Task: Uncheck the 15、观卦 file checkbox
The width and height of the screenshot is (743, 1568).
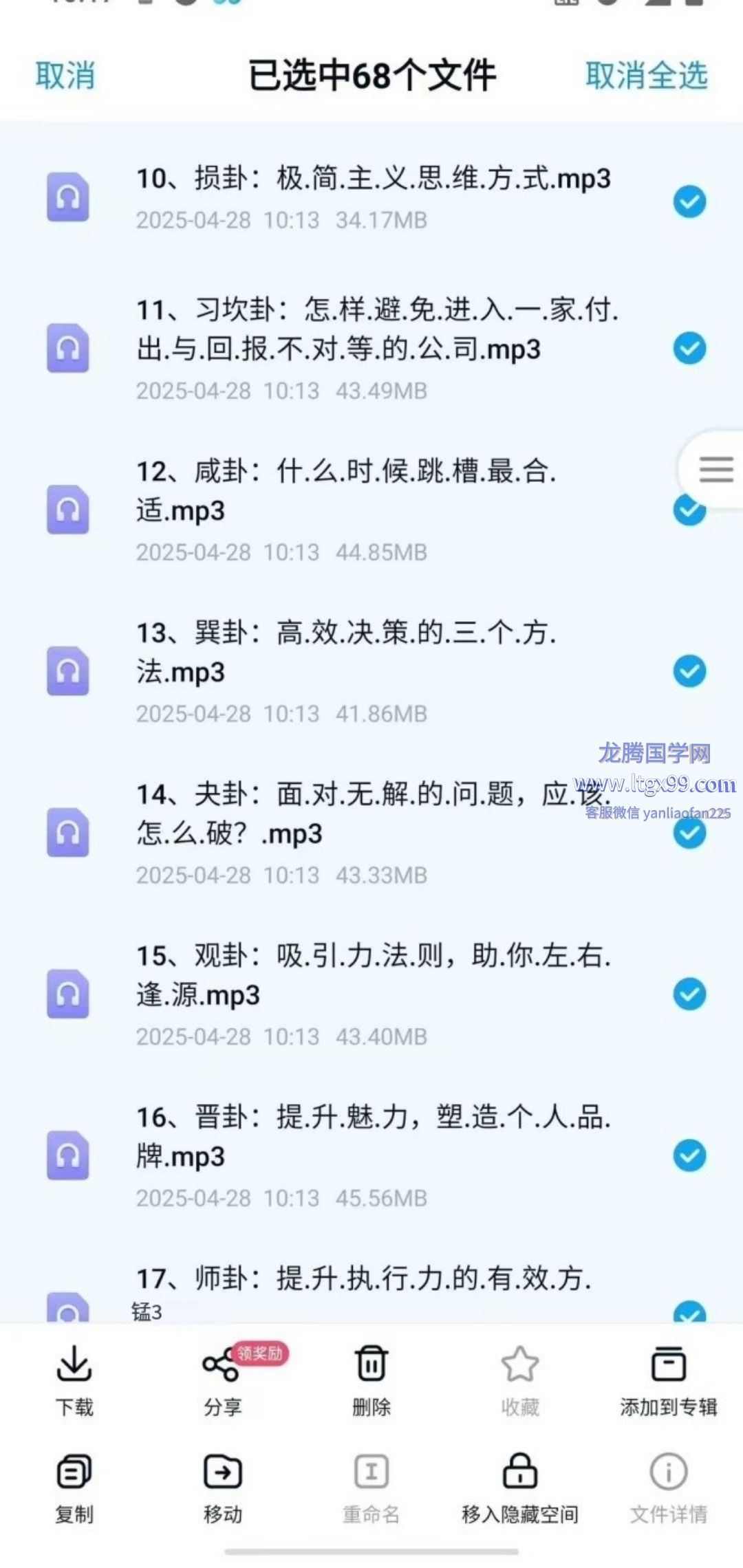Action: pyautogui.click(x=689, y=994)
